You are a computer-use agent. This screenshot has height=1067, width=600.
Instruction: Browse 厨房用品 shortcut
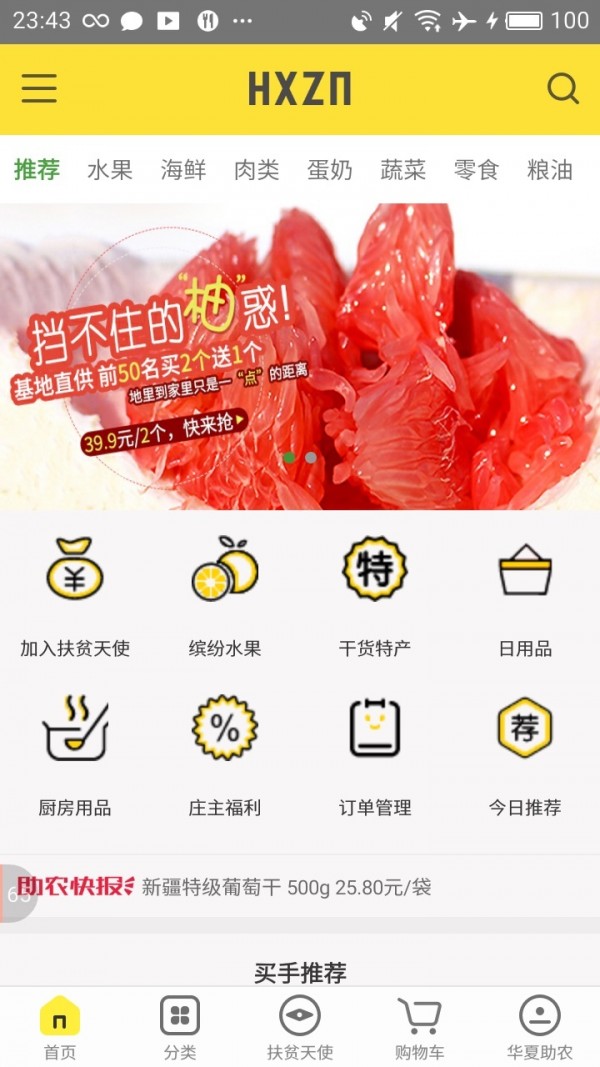pyautogui.click(x=75, y=755)
